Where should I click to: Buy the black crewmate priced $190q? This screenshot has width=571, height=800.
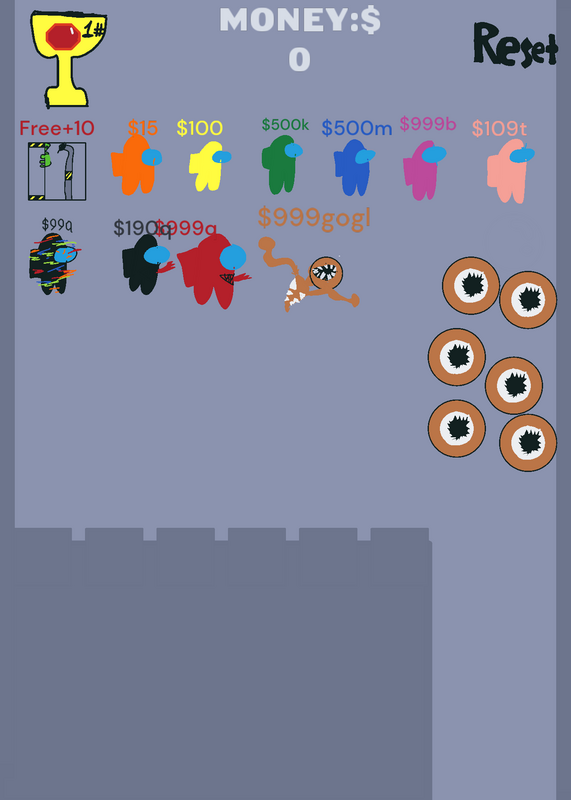click(147, 264)
